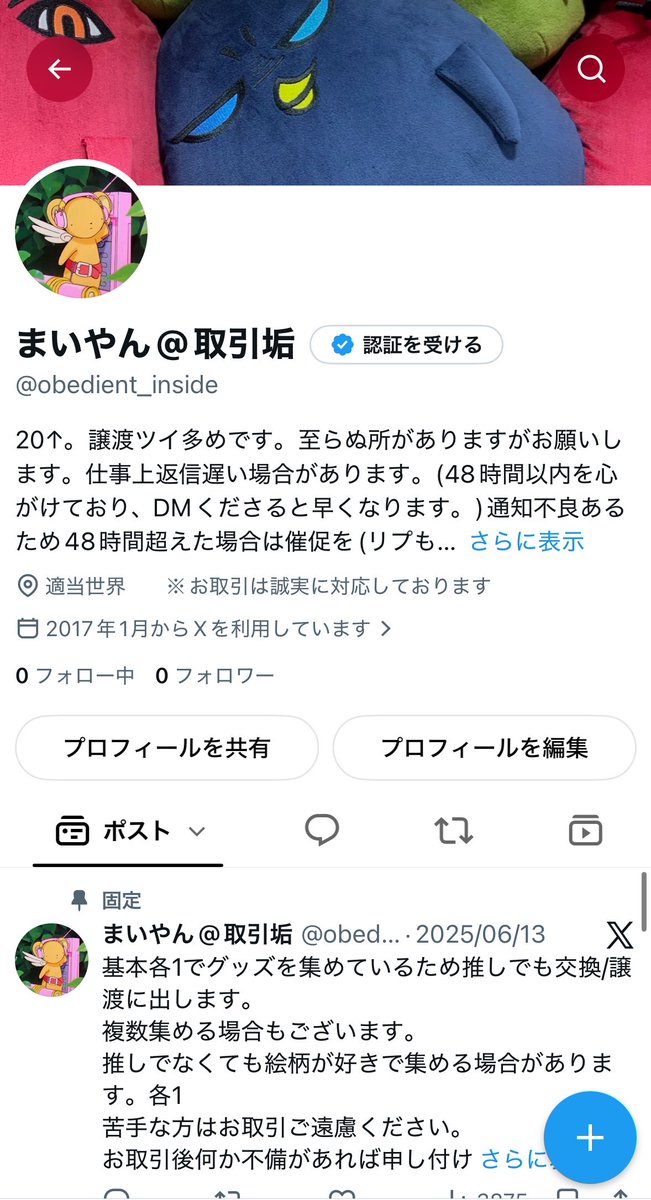Switch to the reposts tab
651x1200 pixels.
coord(453,830)
